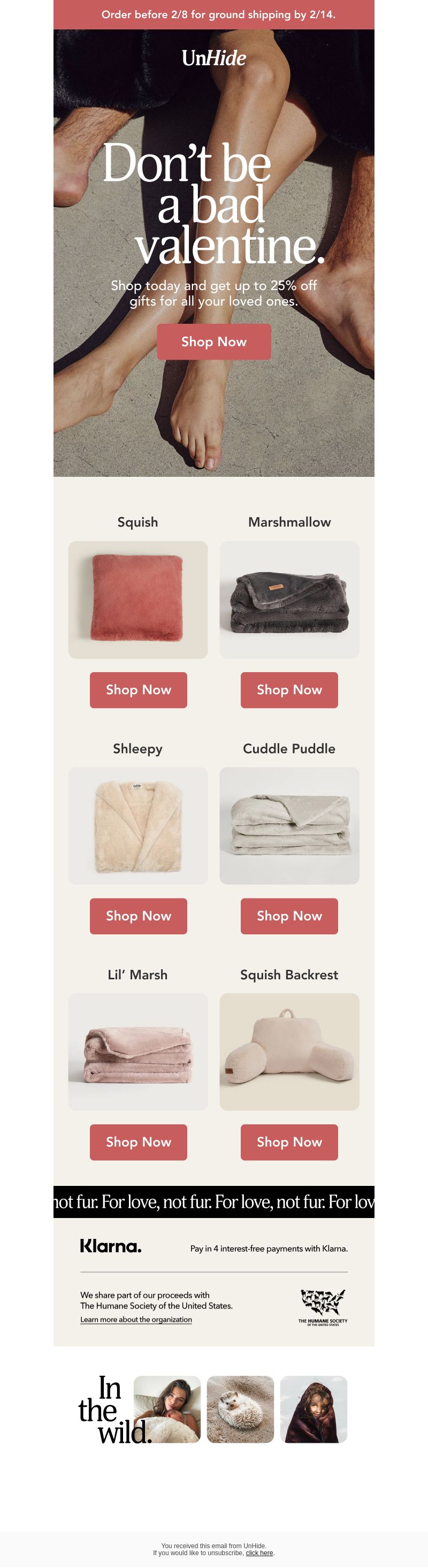This screenshot has width=428, height=1568.
Task: Open the hedgehog photo in In the wild
Action: 240,1409
